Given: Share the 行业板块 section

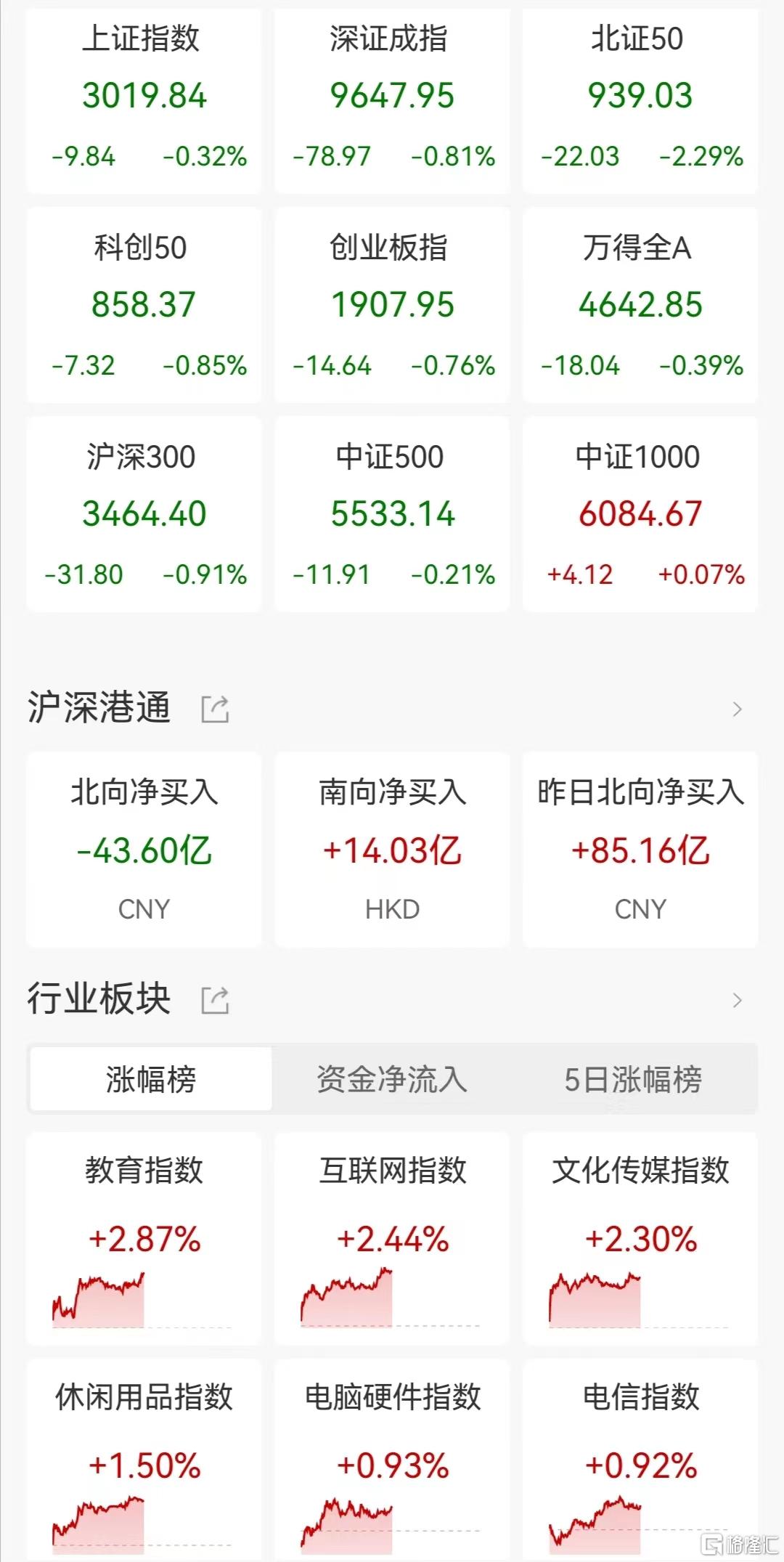Looking at the screenshot, I should pyautogui.click(x=215, y=1000).
